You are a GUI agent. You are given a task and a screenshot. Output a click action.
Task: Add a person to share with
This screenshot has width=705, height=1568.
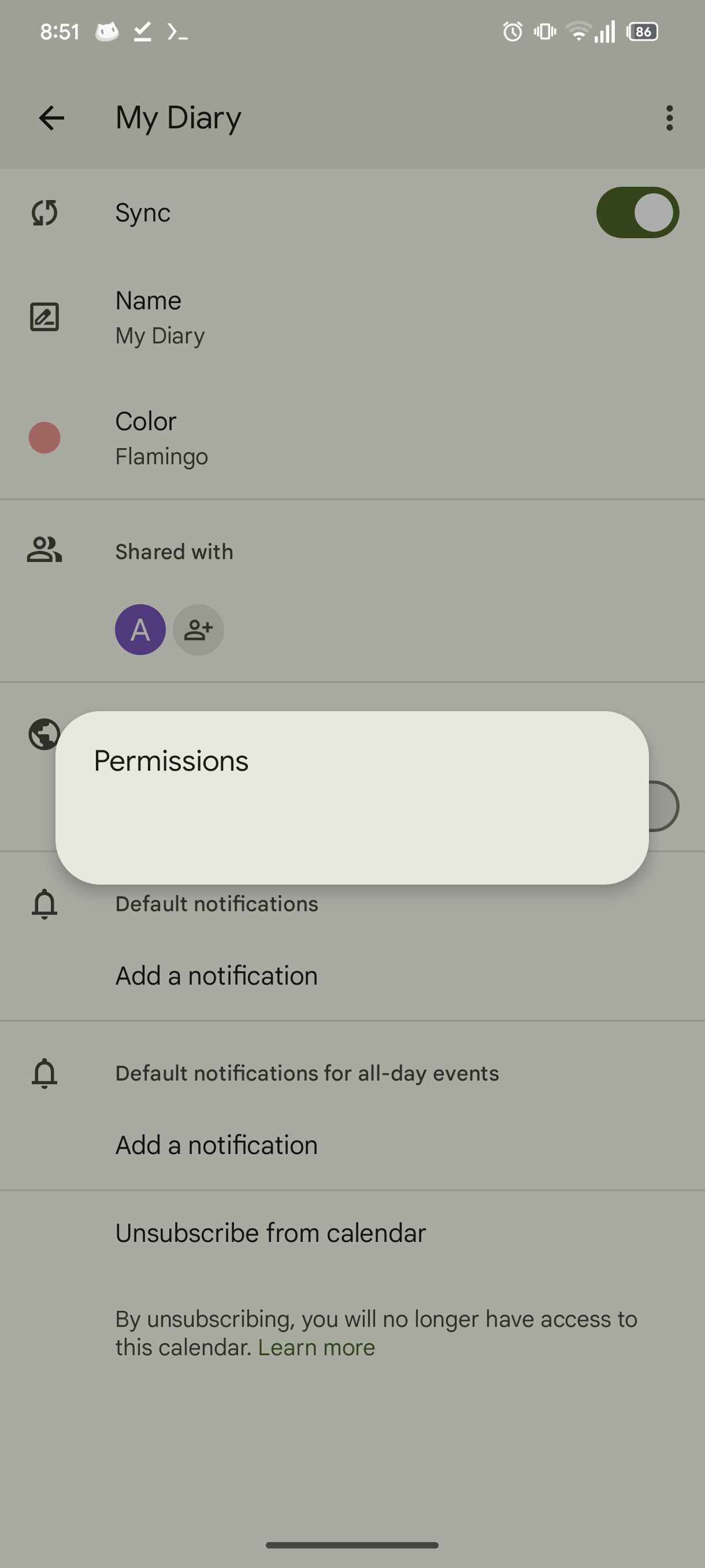(198, 630)
